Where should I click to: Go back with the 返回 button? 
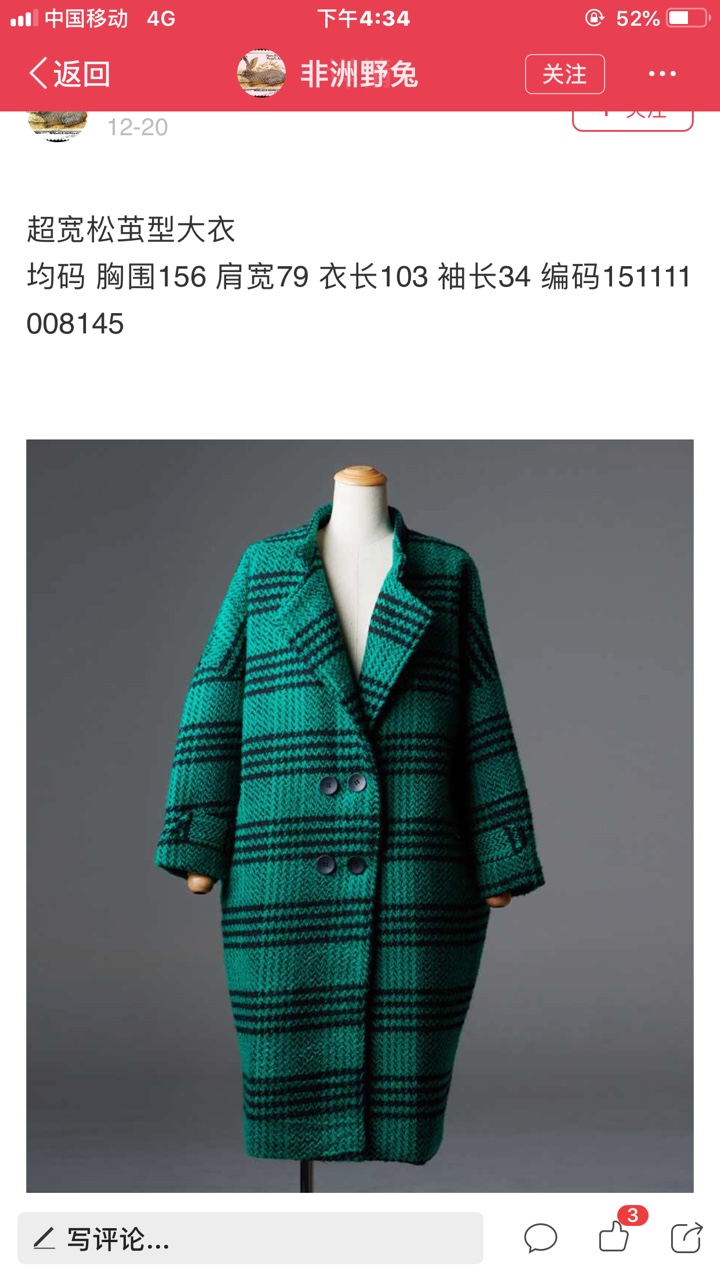tap(69, 74)
